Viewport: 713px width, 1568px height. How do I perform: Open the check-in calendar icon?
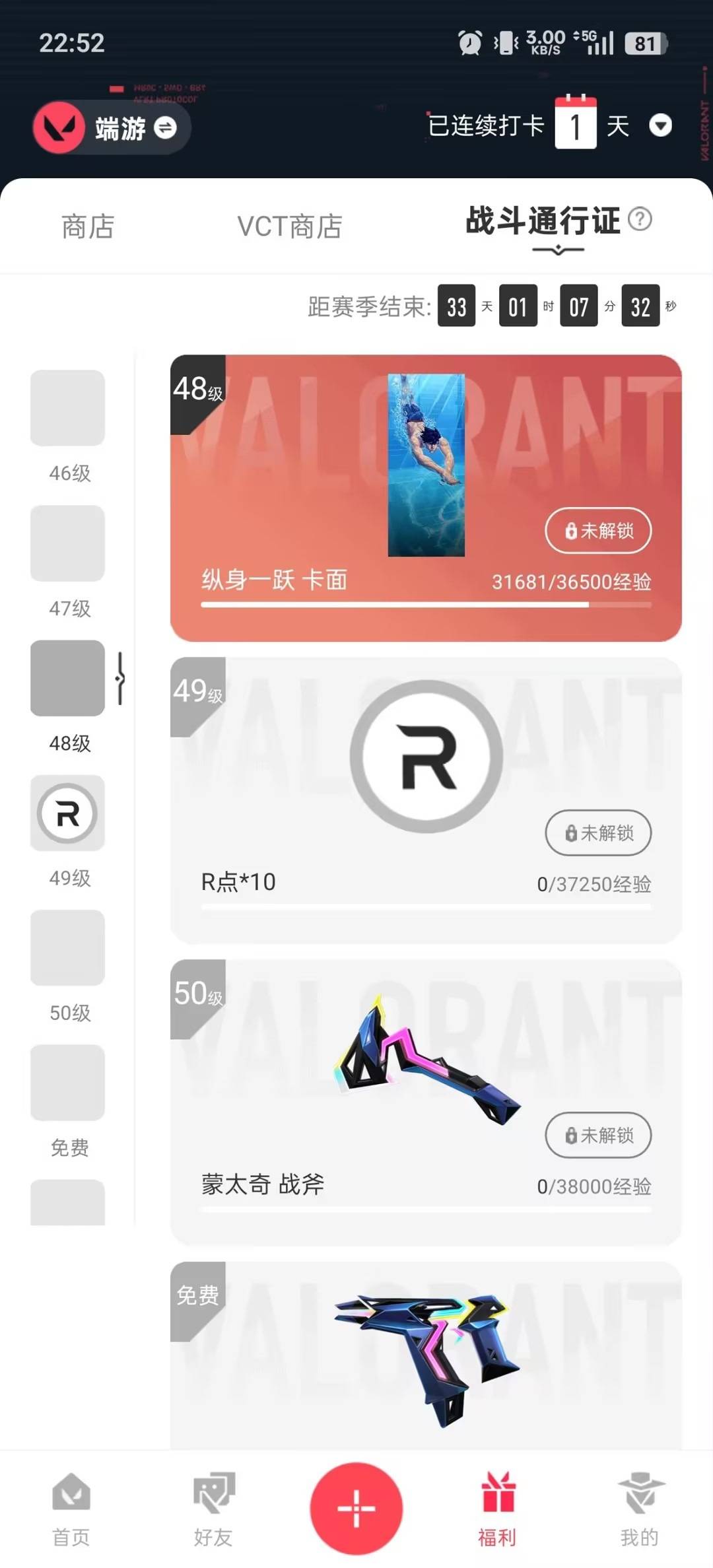pos(576,123)
